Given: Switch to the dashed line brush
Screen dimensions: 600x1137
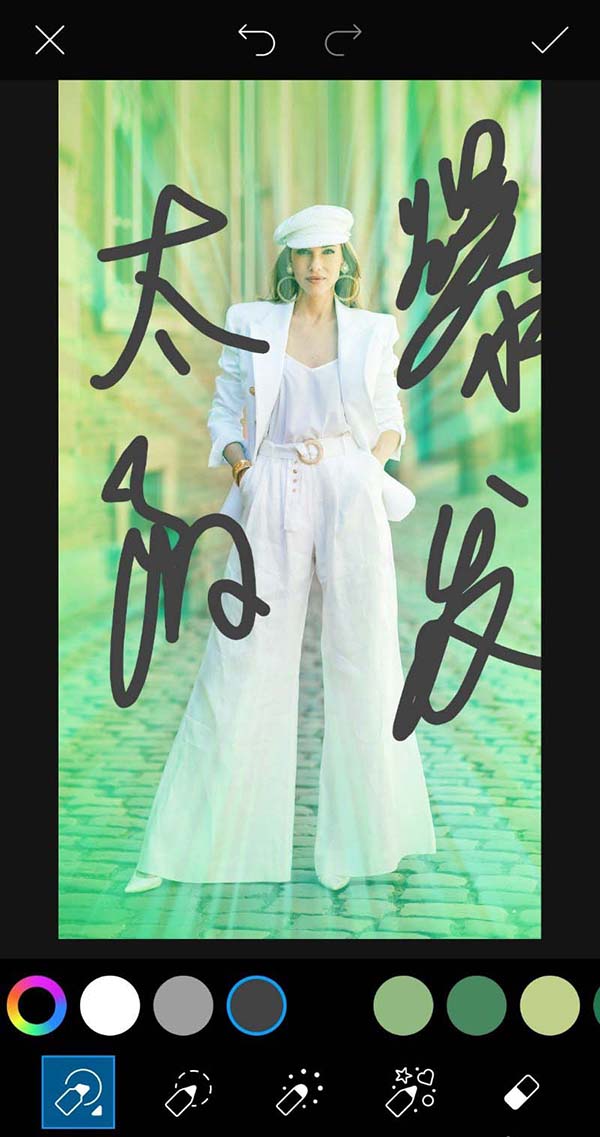Looking at the screenshot, I should tap(188, 1092).
